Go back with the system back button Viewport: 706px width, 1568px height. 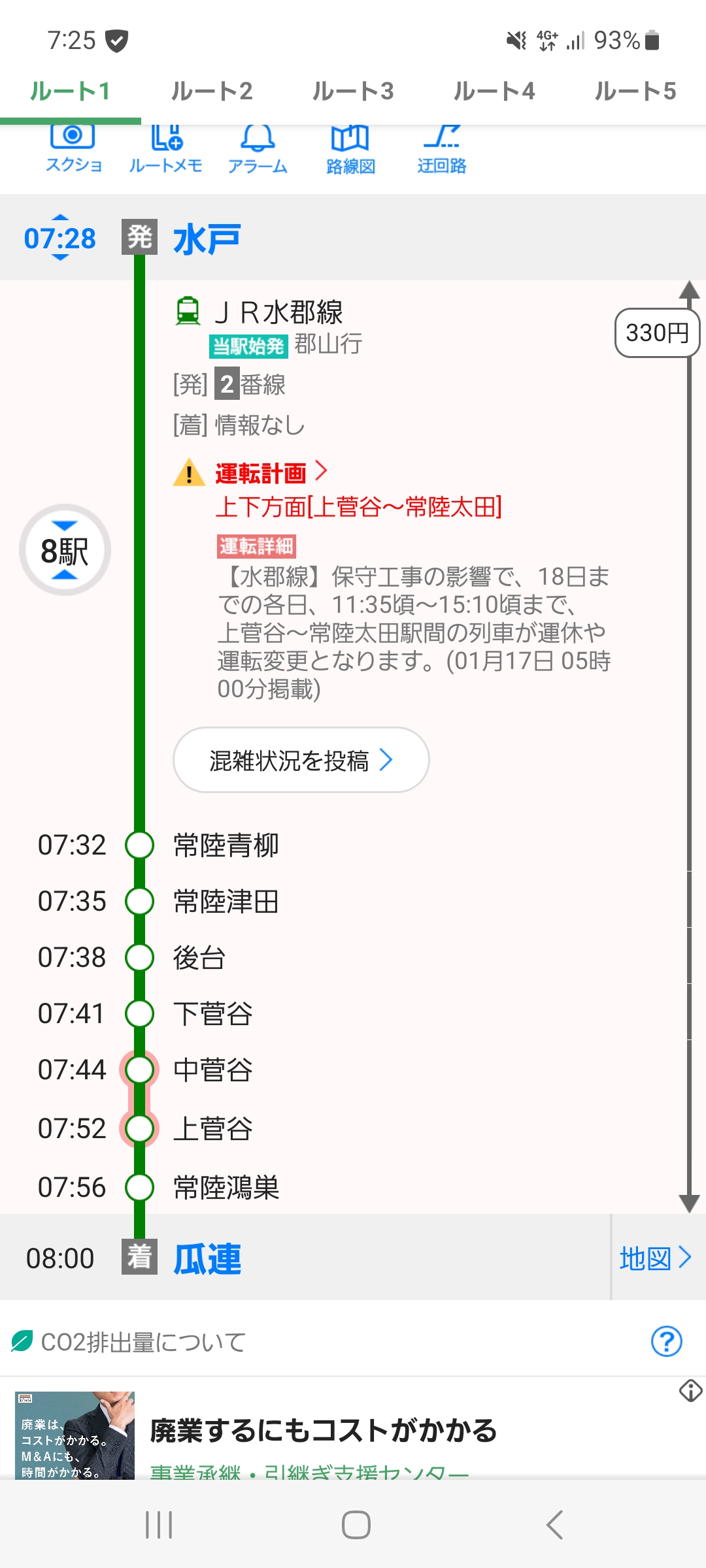(554, 1525)
